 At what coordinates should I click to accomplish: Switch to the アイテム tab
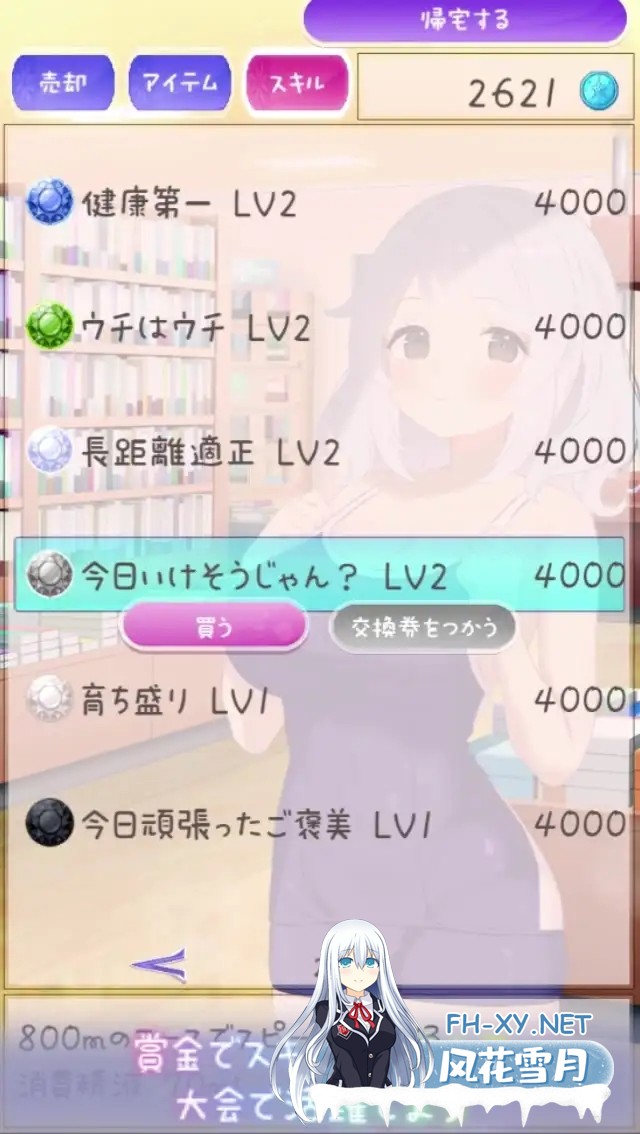[x=180, y=82]
